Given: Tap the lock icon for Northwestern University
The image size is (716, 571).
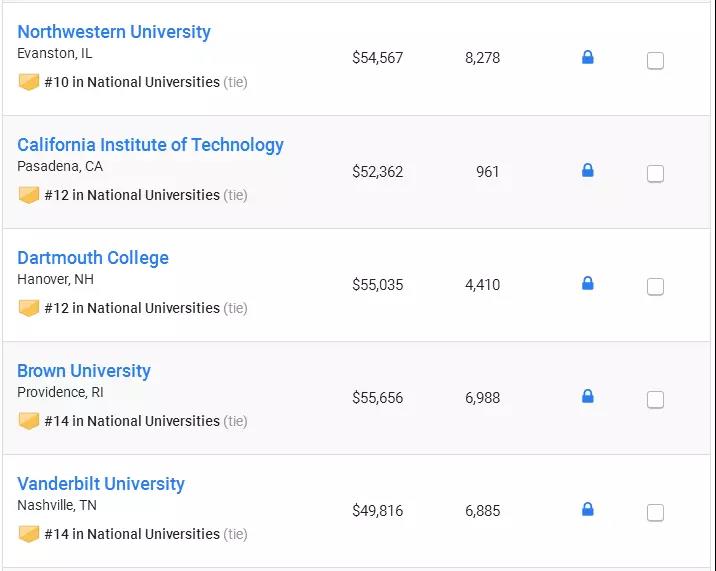Looking at the screenshot, I should coord(587,58).
